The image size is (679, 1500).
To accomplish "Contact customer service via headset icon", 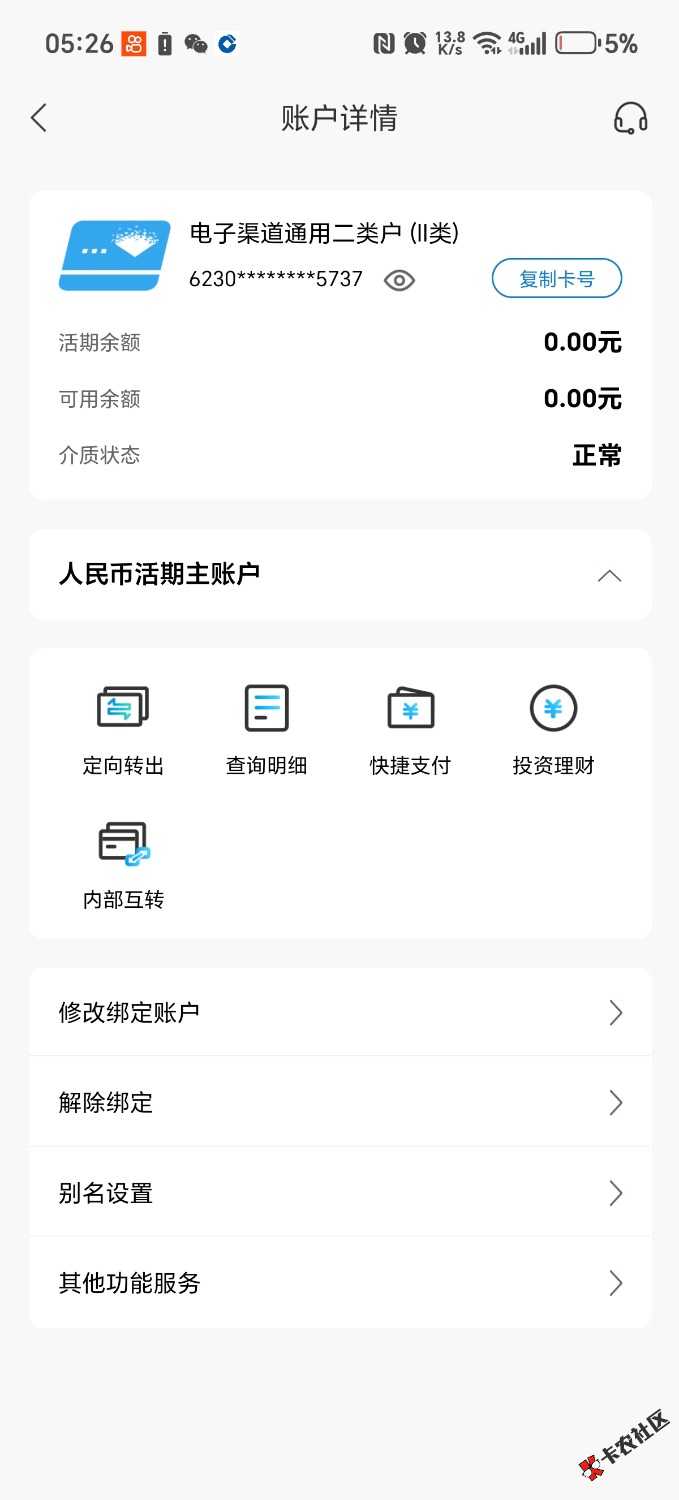I will [x=630, y=119].
